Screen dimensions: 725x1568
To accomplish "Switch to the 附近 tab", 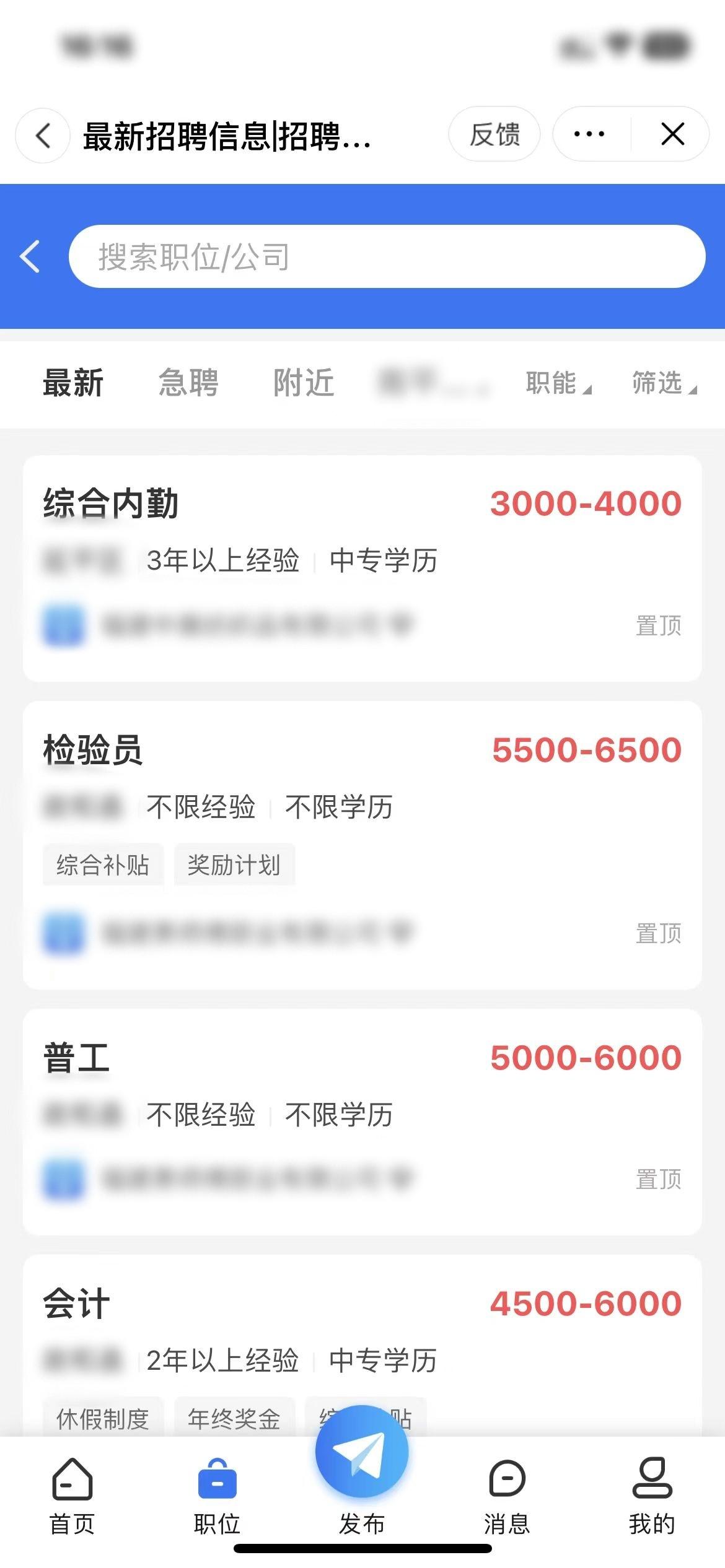I will click(304, 382).
